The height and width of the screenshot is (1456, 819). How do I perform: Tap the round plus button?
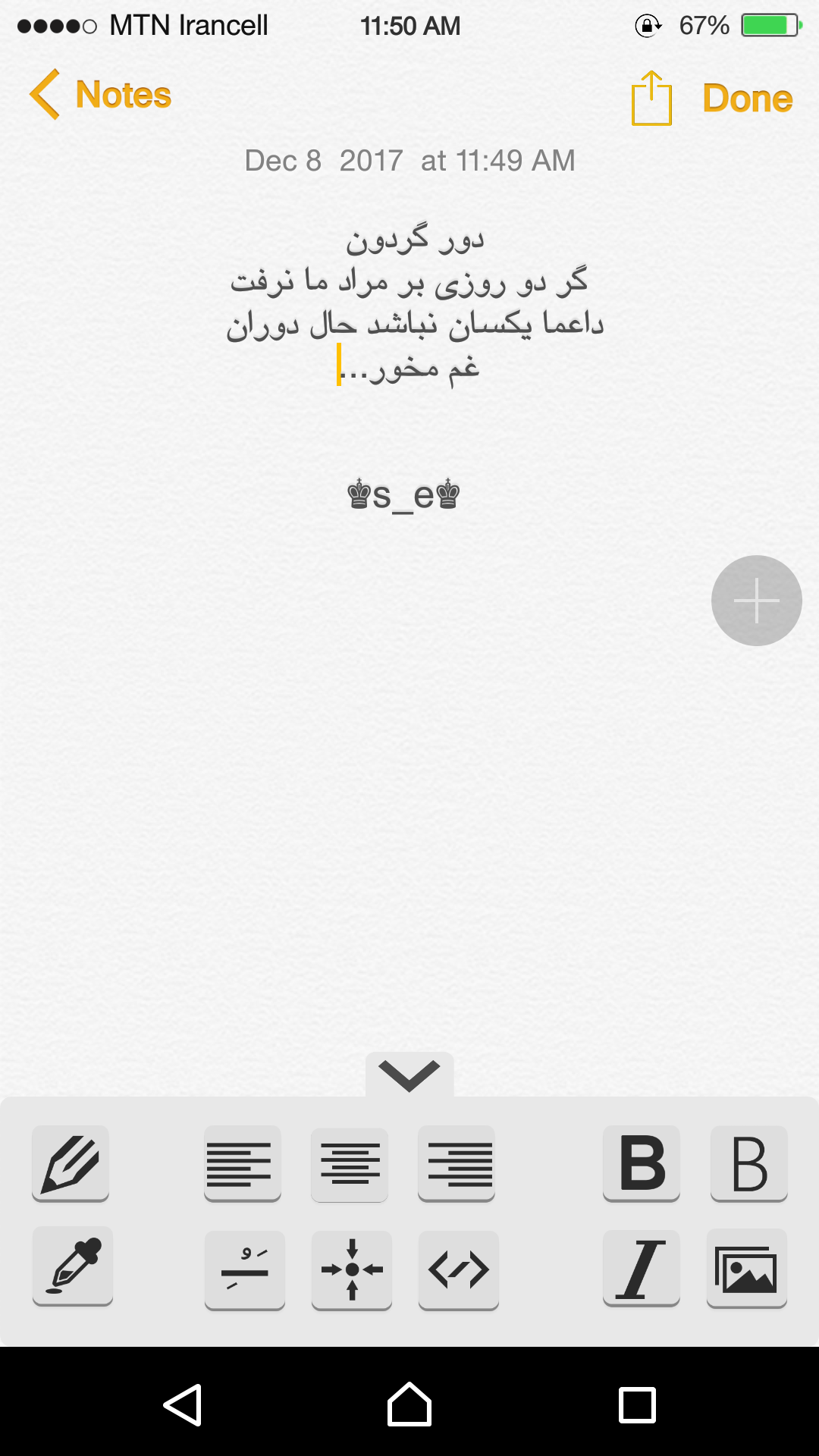(x=756, y=601)
